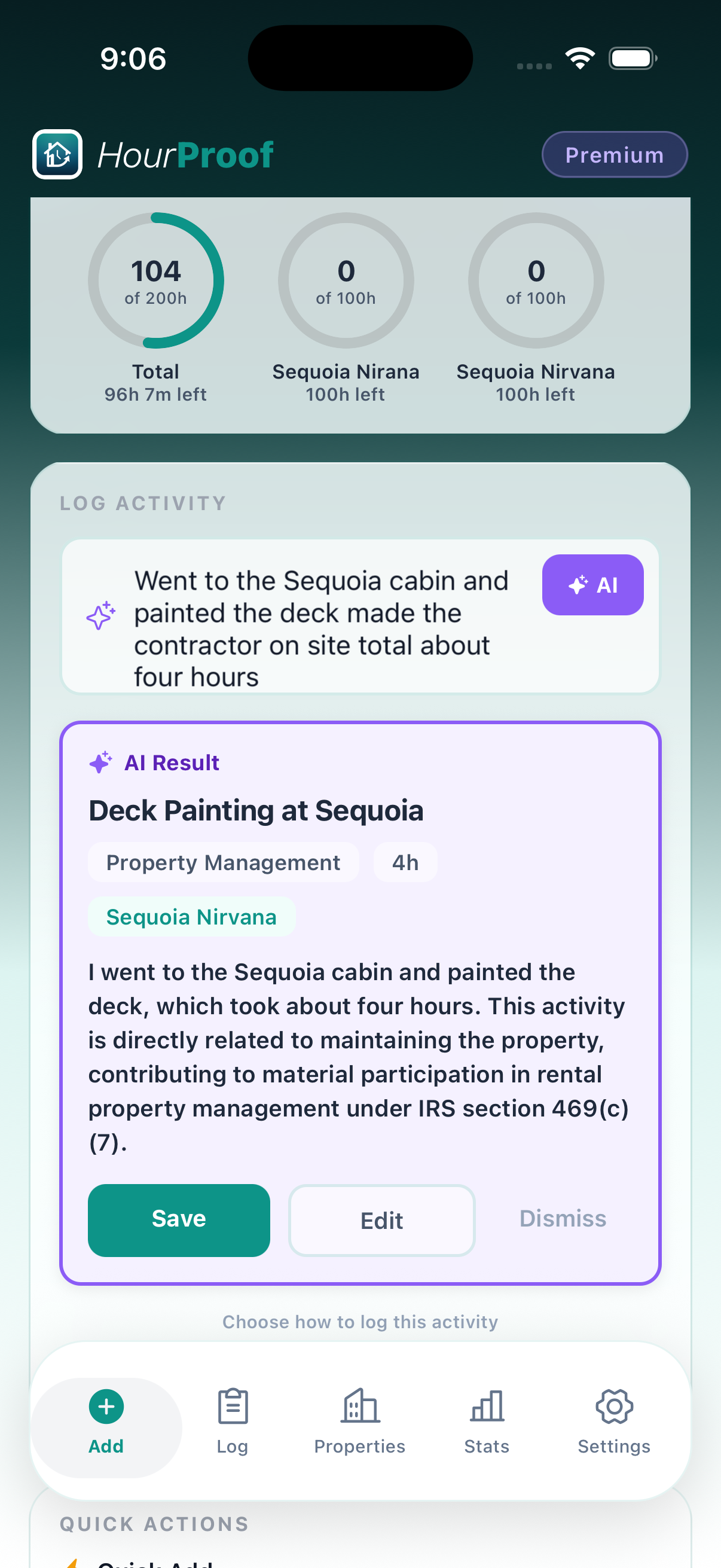
Task: Tap the Sequoia Nirvana 100h left circle
Action: pyautogui.click(x=536, y=280)
